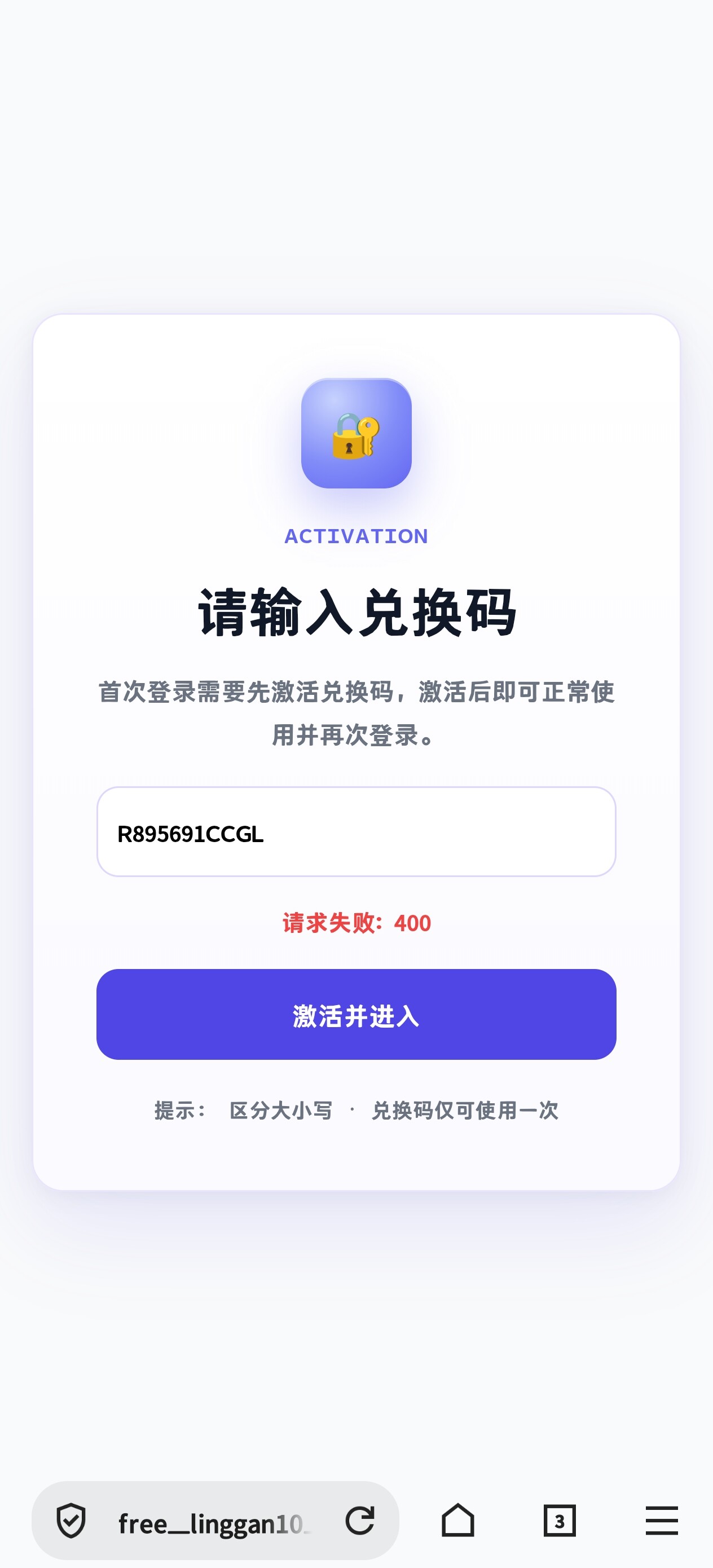
Task: Reload the page with the refresh icon
Action: coord(360,1521)
